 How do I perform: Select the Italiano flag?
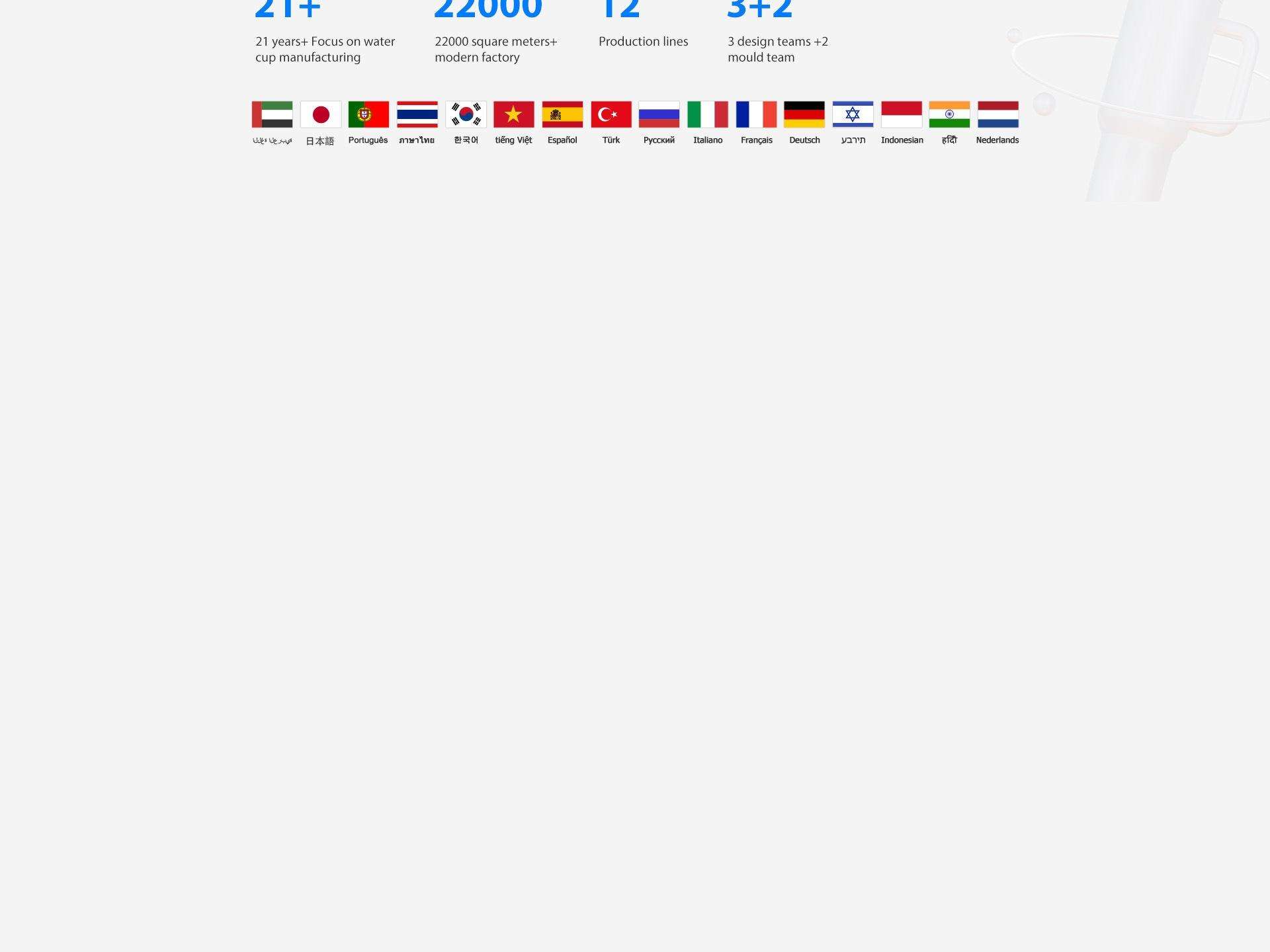click(x=708, y=114)
